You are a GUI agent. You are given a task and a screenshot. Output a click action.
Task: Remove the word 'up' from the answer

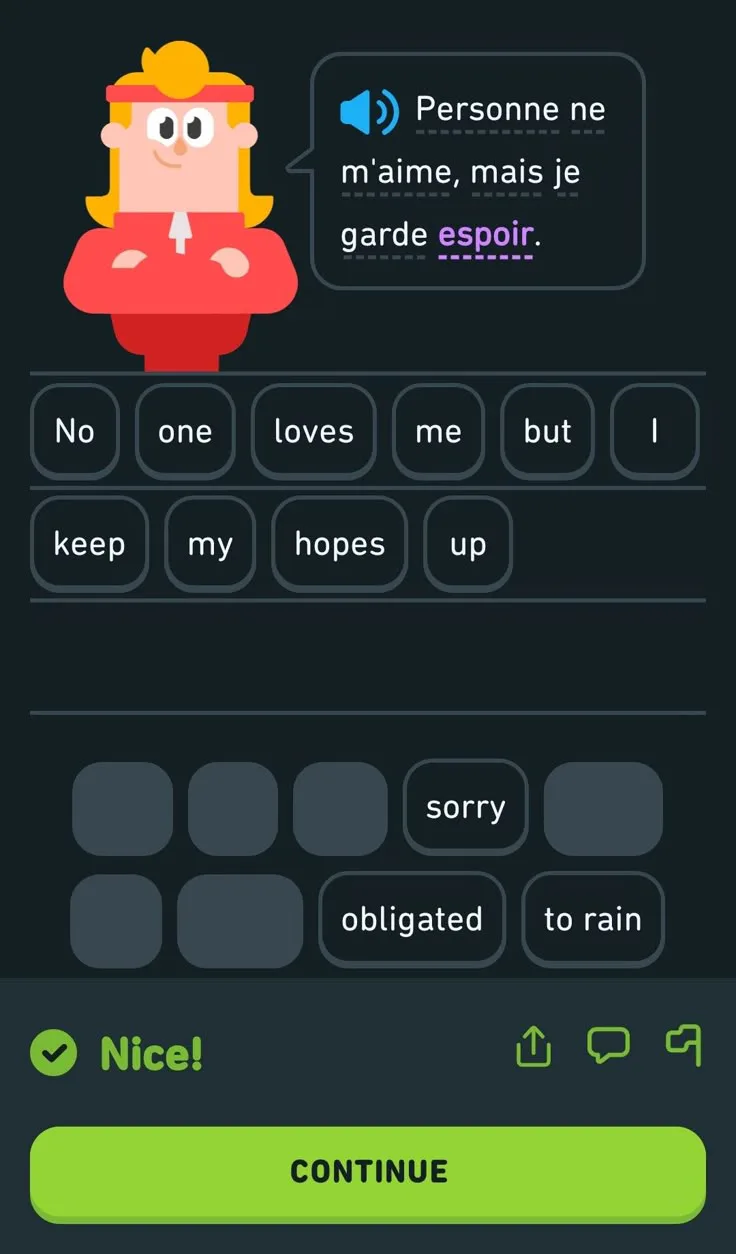click(468, 544)
